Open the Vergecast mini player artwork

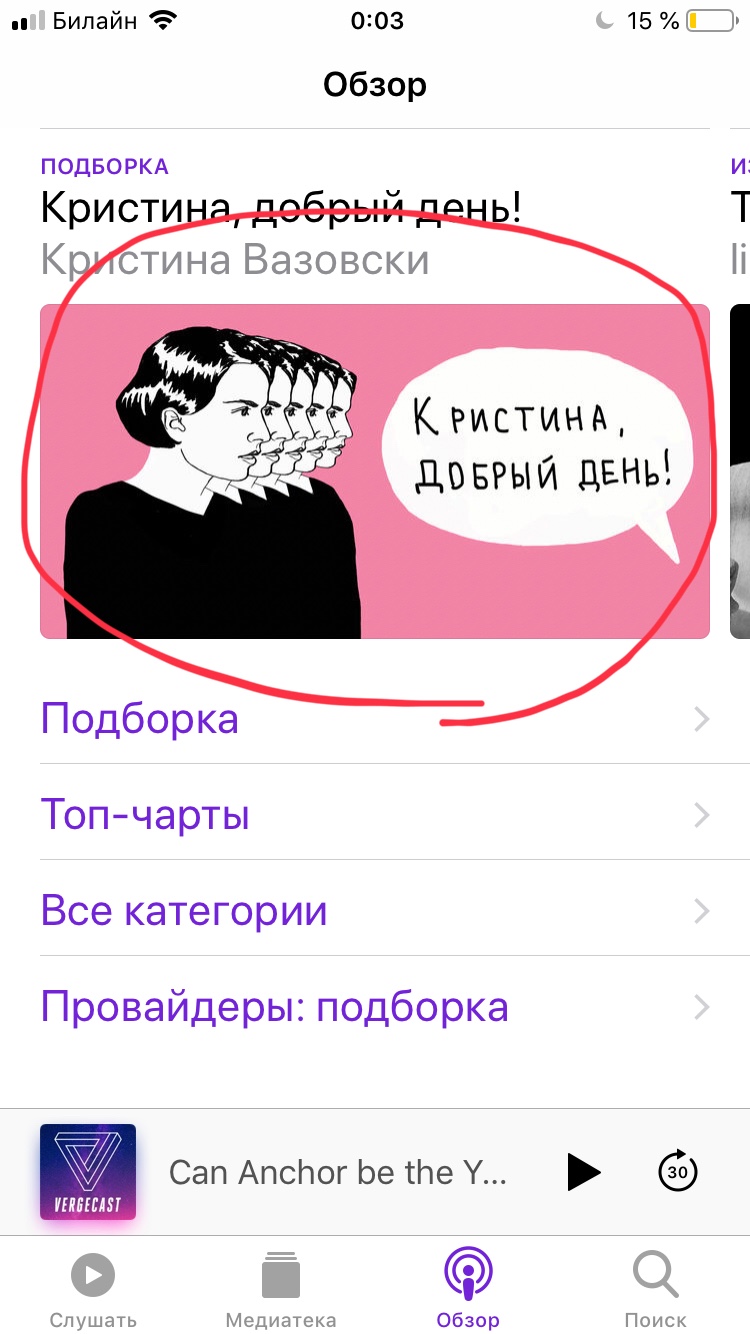pos(88,1172)
